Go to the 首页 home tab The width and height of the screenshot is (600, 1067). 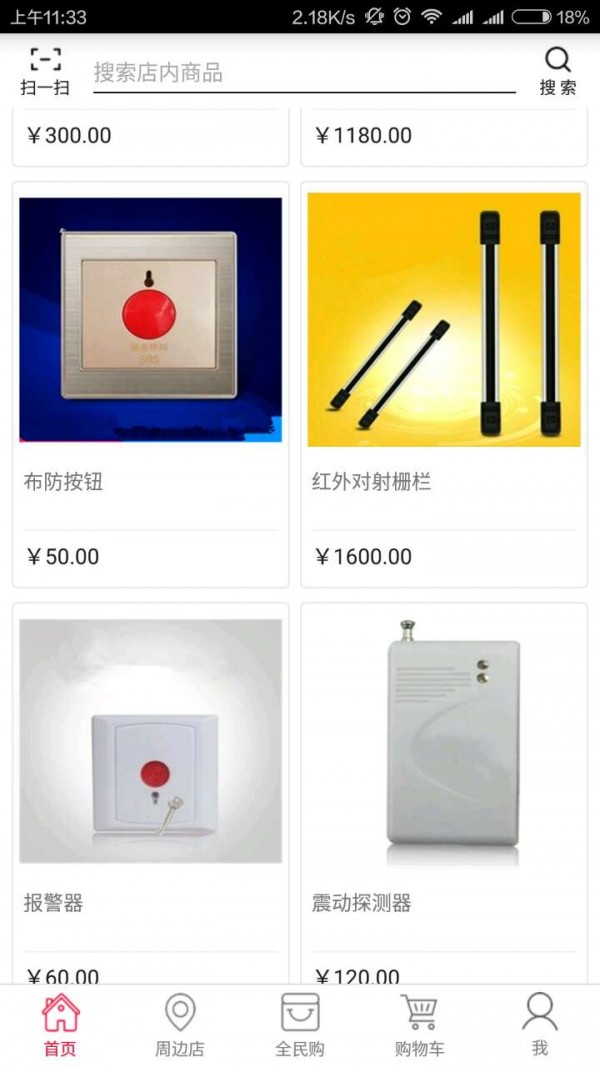click(x=60, y=1025)
